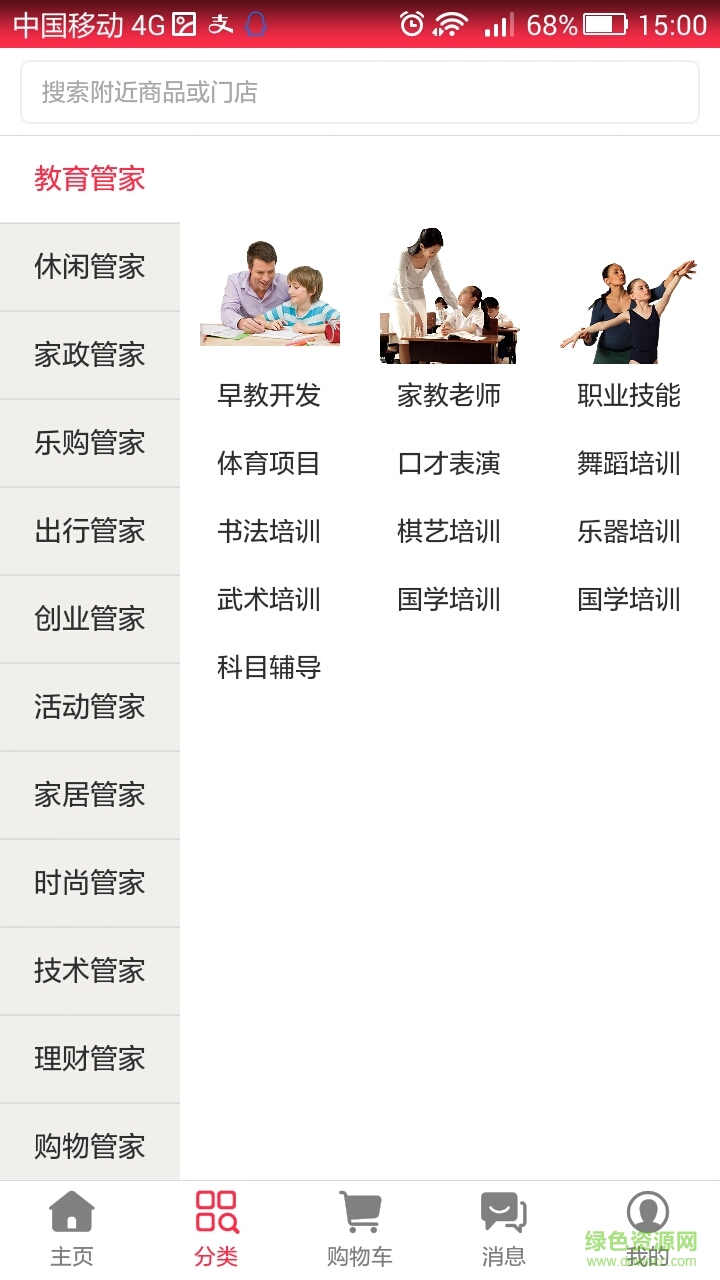720x1280 pixels.
Task: Open the 乐购管家 category
Action: tap(90, 443)
